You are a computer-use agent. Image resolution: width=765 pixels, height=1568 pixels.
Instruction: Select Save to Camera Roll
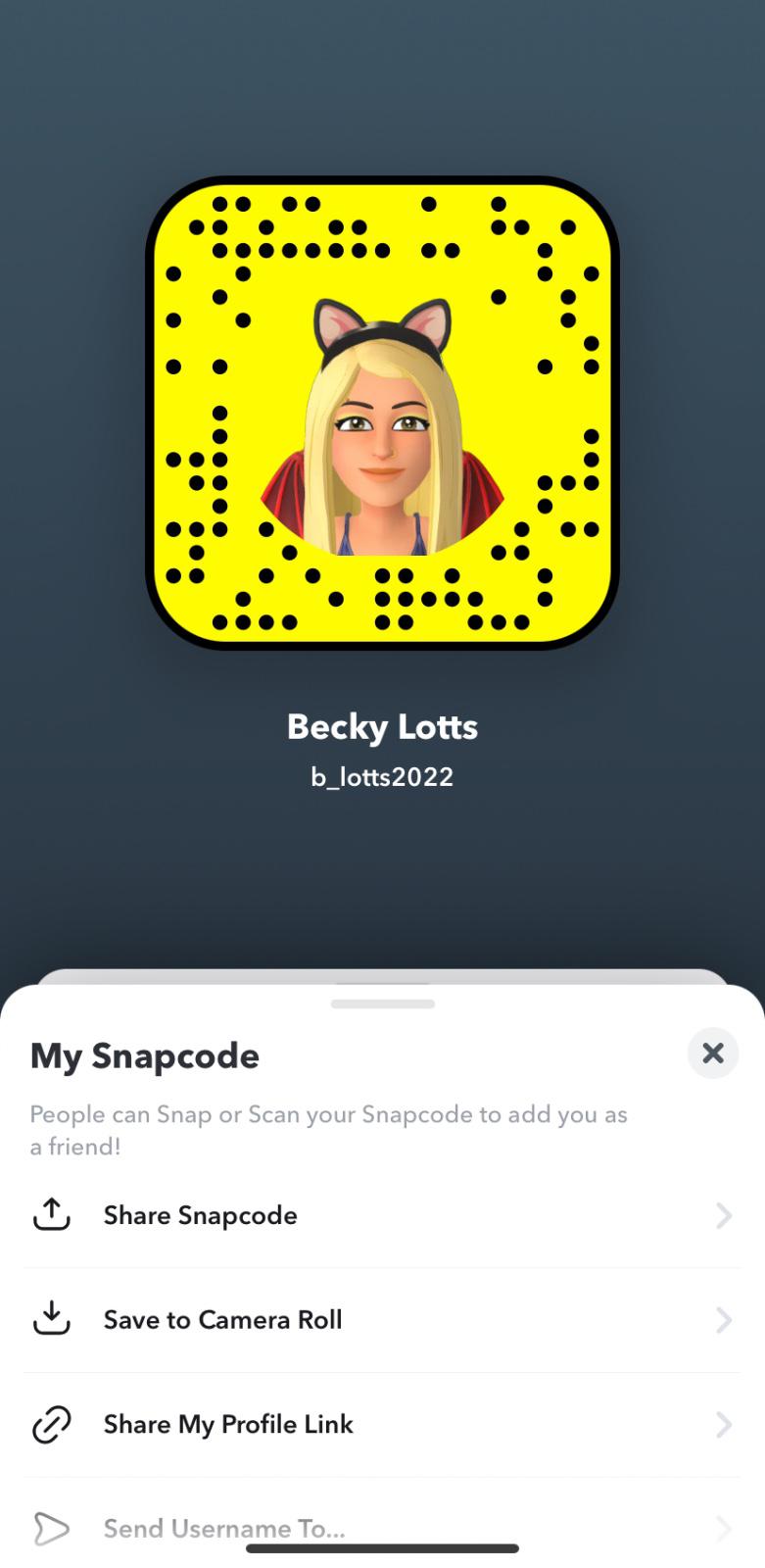coord(382,1320)
